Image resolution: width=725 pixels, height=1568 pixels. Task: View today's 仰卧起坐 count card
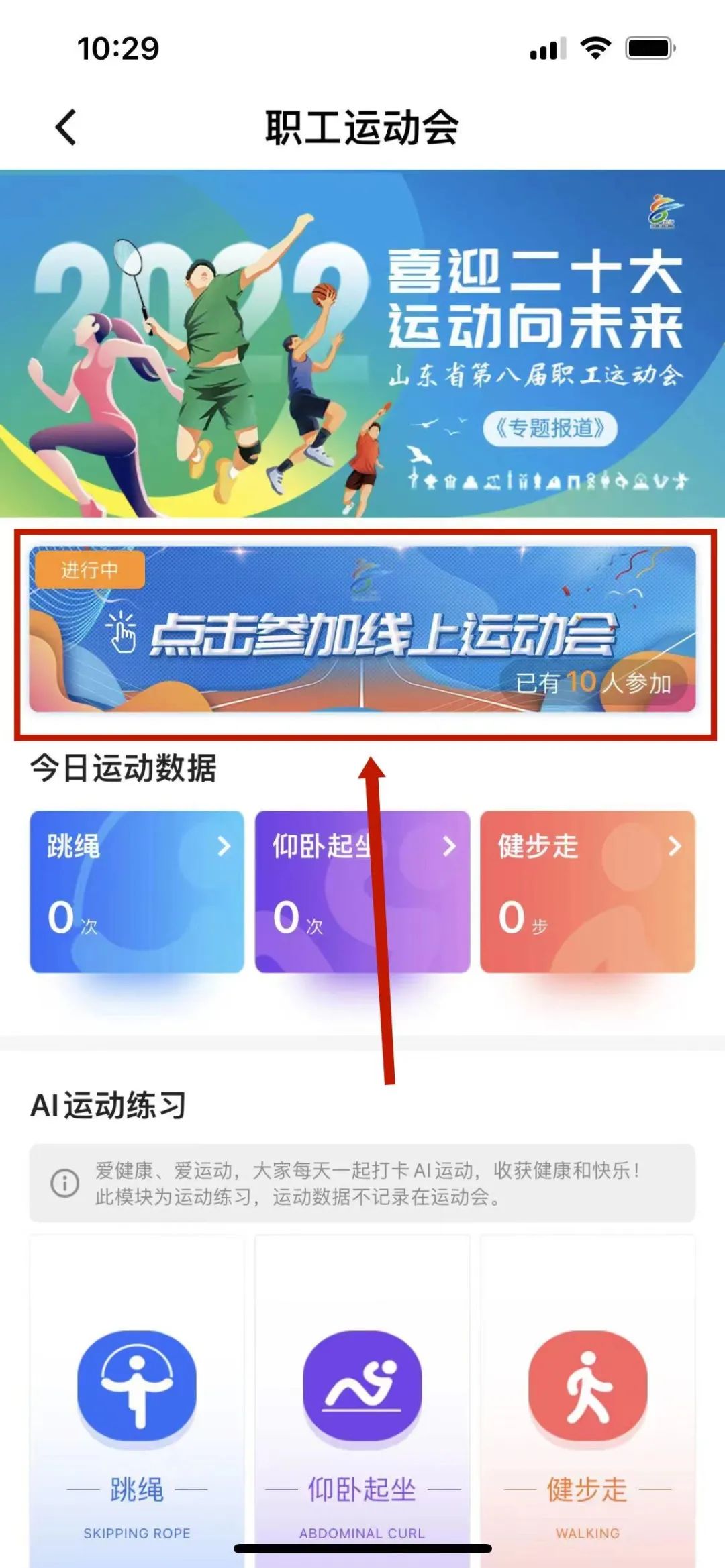click(362, 891)
